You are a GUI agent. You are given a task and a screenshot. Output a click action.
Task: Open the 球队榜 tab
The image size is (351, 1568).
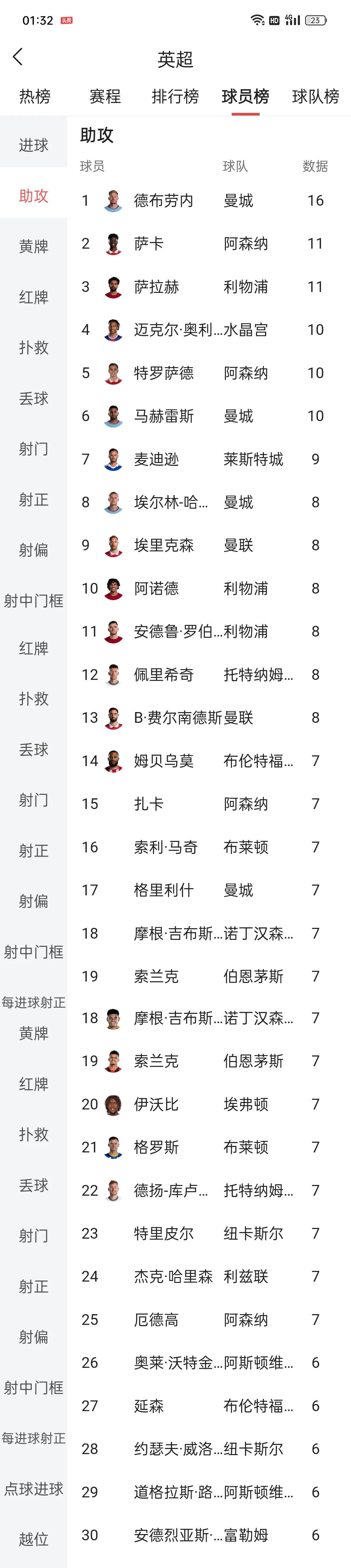pyautogui.click(x=315, y=96)
